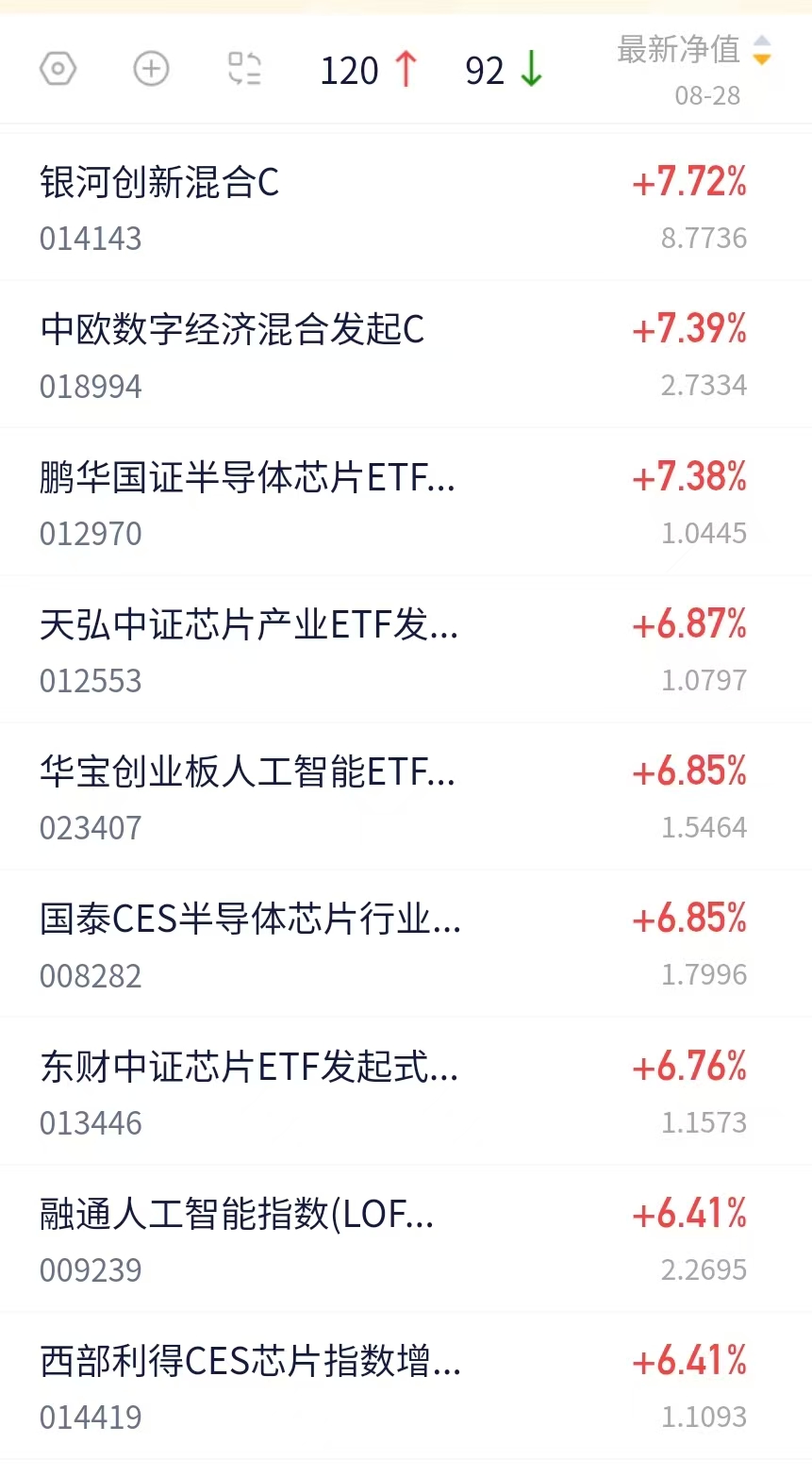Open 鹏华国证半导体芯片ETF fund row
The height and width of the screenshot is (1476, 812).
pos(406,502)
